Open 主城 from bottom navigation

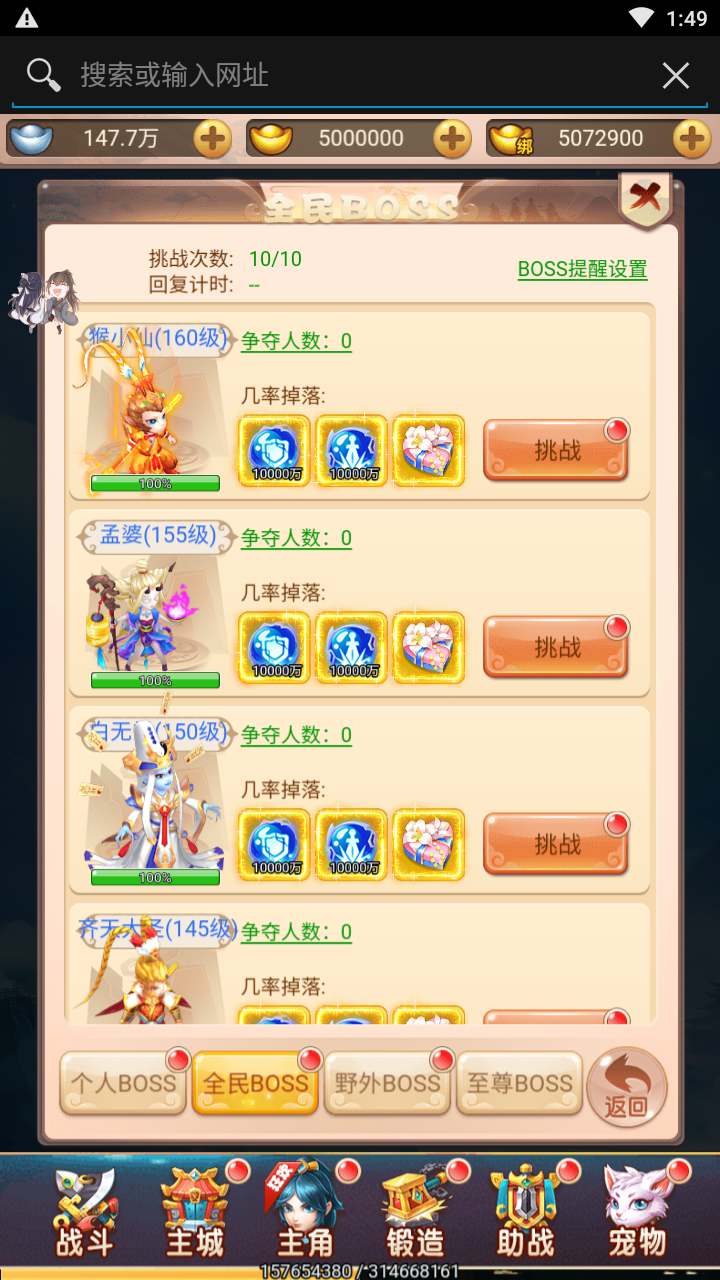click(195, 1213)
